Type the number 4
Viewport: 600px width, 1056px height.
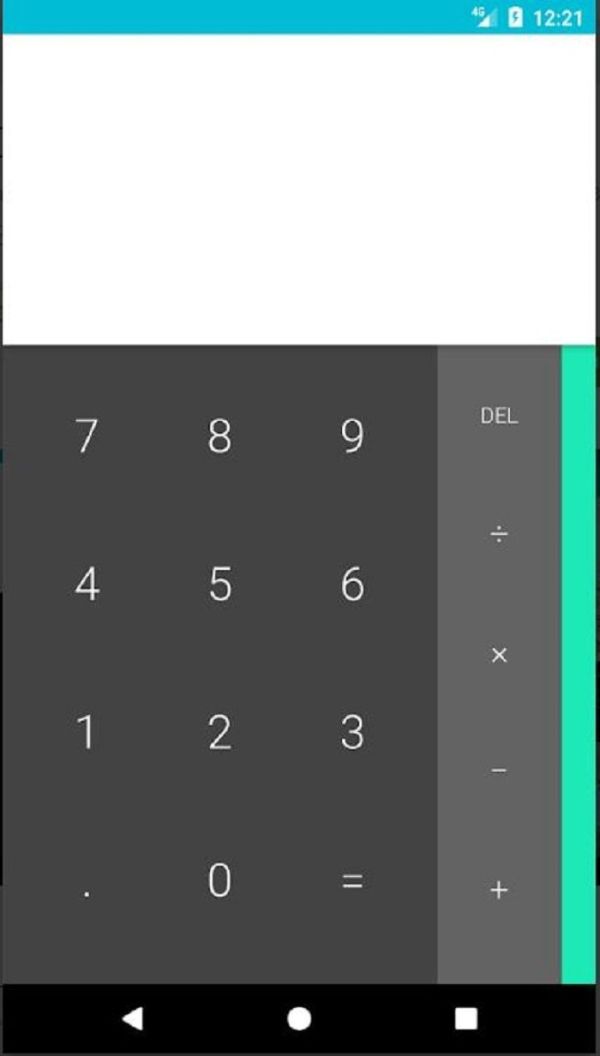[x=87, y=585]
